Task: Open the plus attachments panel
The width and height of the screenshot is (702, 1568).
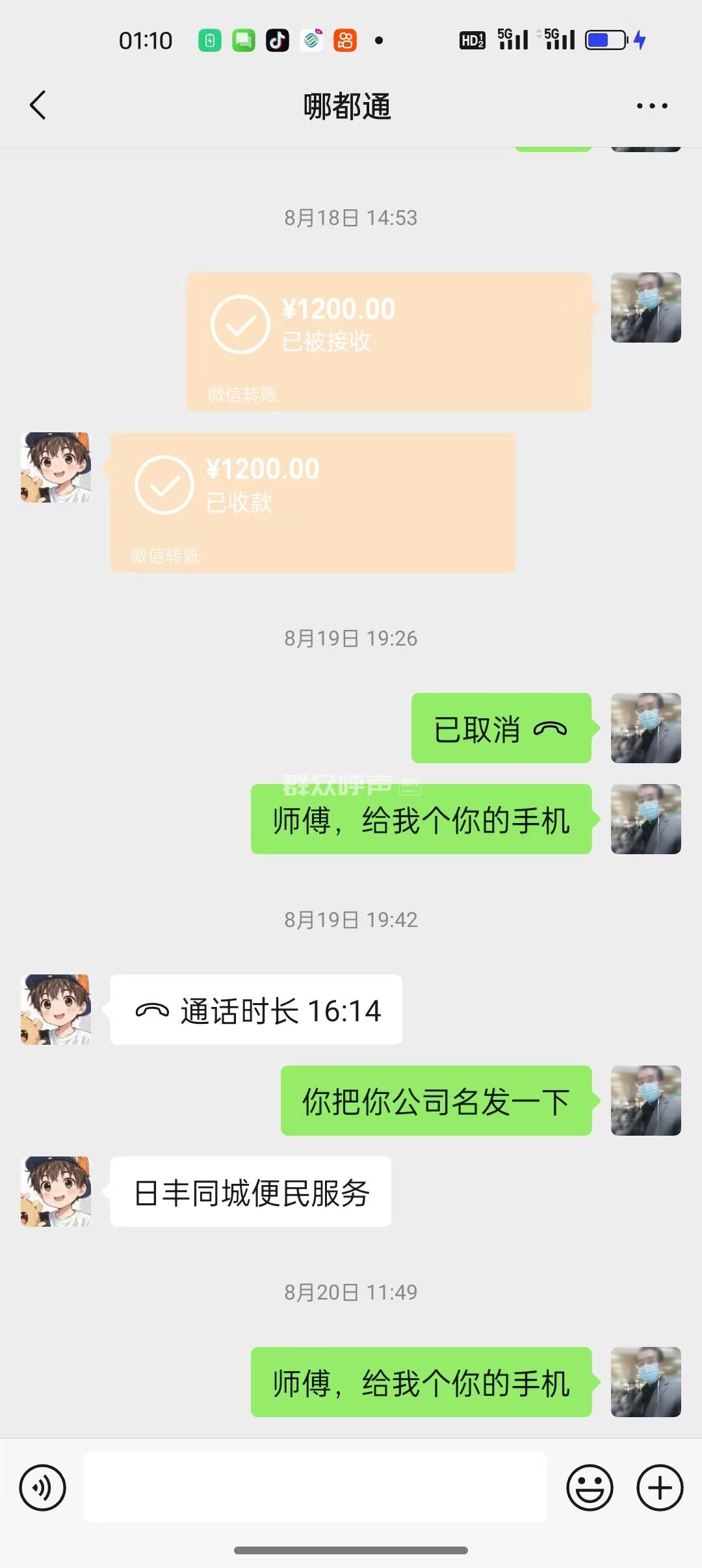Action: (x=659, y=1487)
